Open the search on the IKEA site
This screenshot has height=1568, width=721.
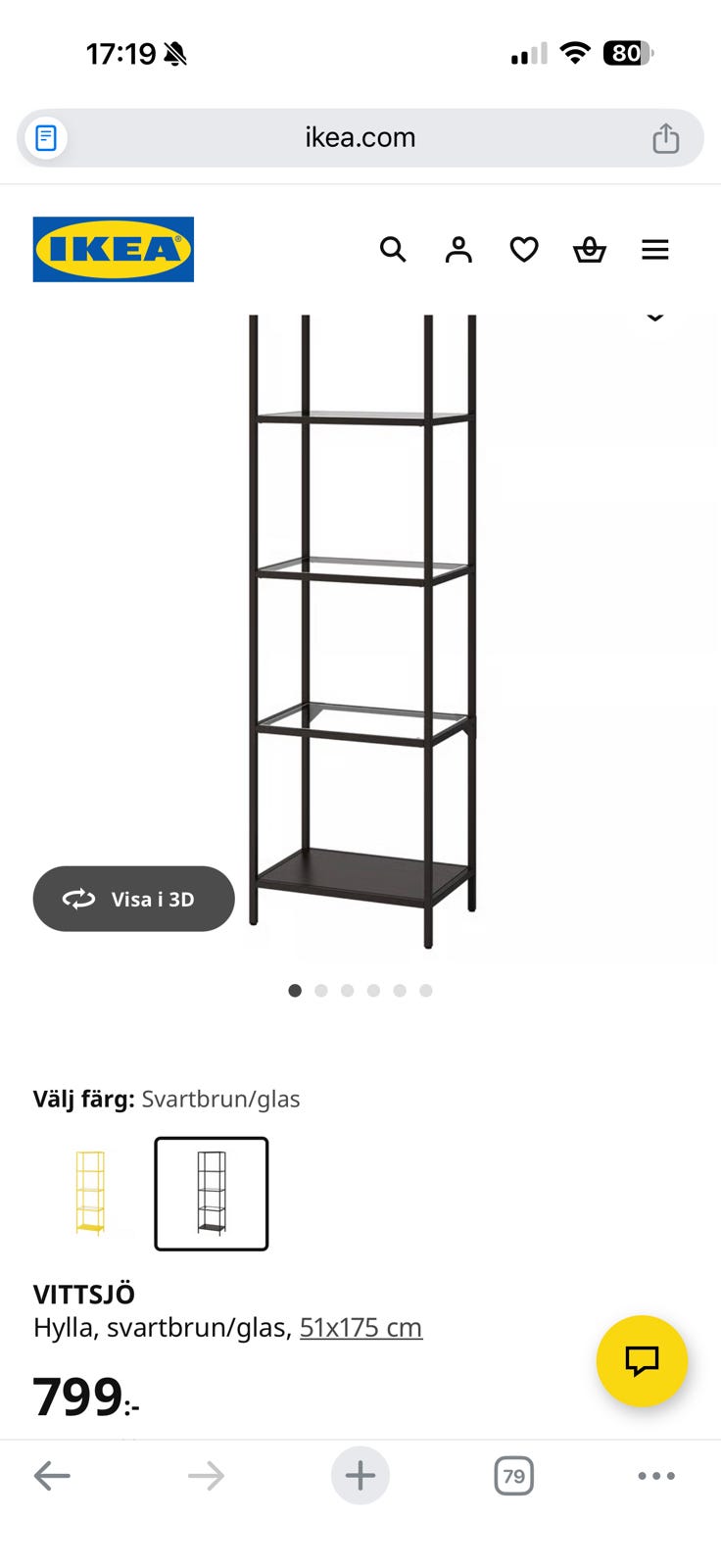click(393, 249)
